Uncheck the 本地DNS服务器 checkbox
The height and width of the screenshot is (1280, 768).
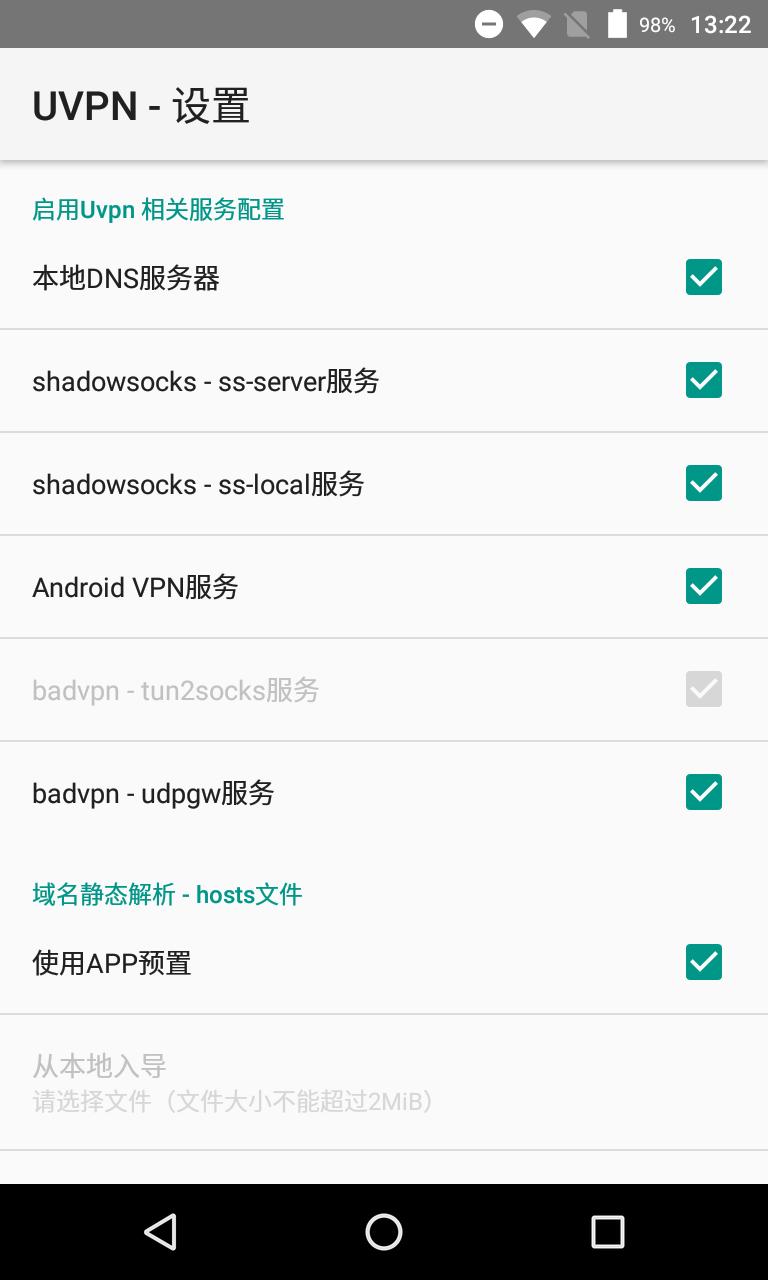click(x=703, y=277)
